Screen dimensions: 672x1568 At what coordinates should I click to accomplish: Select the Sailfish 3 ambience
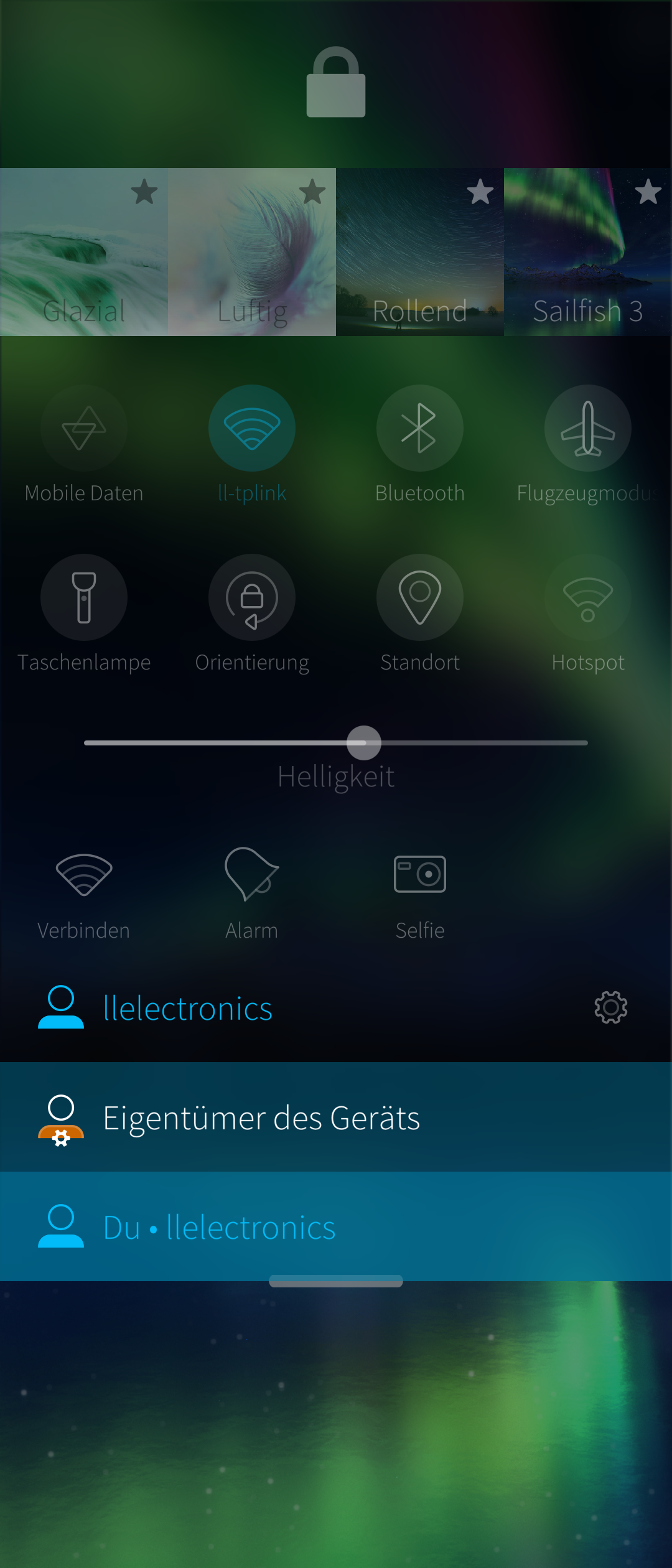point(588,252)
